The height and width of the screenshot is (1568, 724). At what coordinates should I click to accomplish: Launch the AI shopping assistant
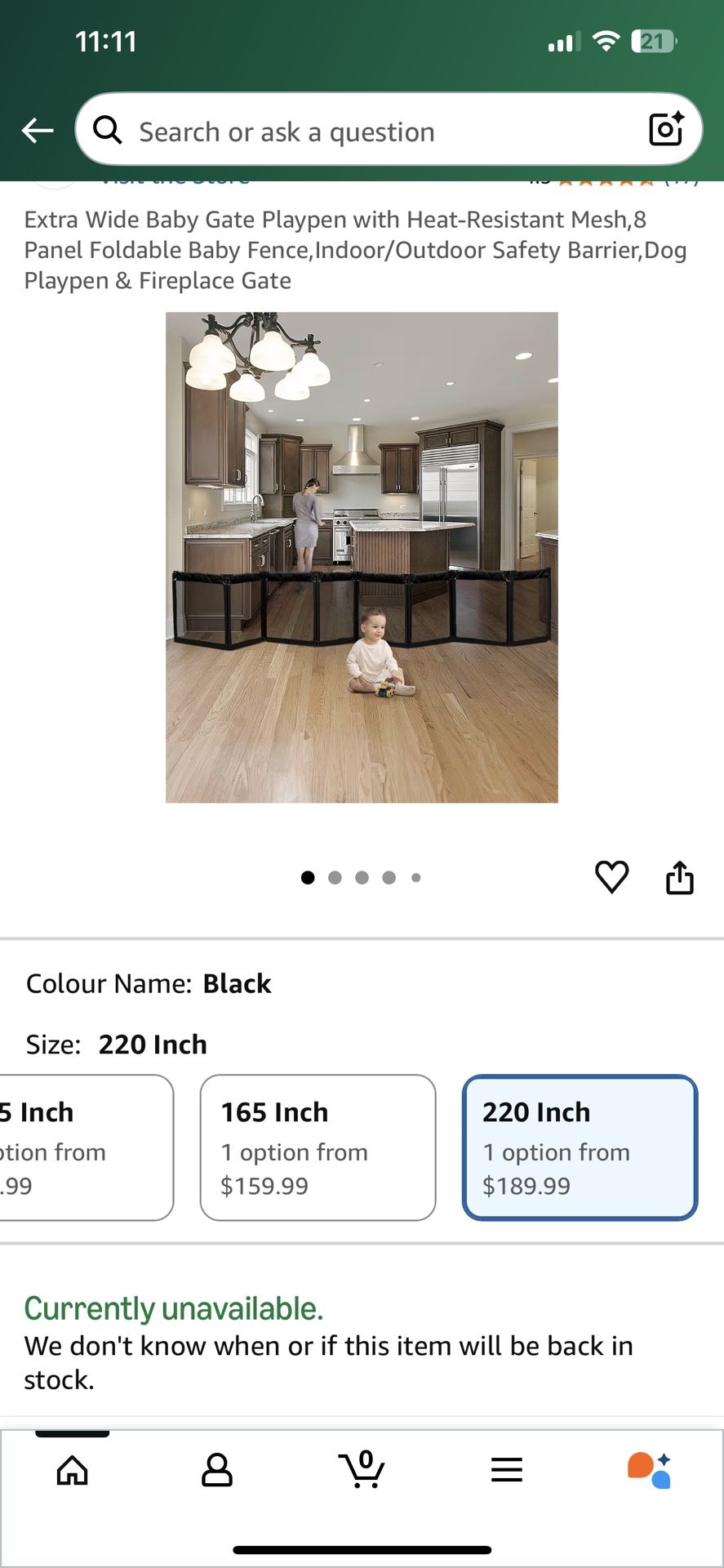point(650,1470)
